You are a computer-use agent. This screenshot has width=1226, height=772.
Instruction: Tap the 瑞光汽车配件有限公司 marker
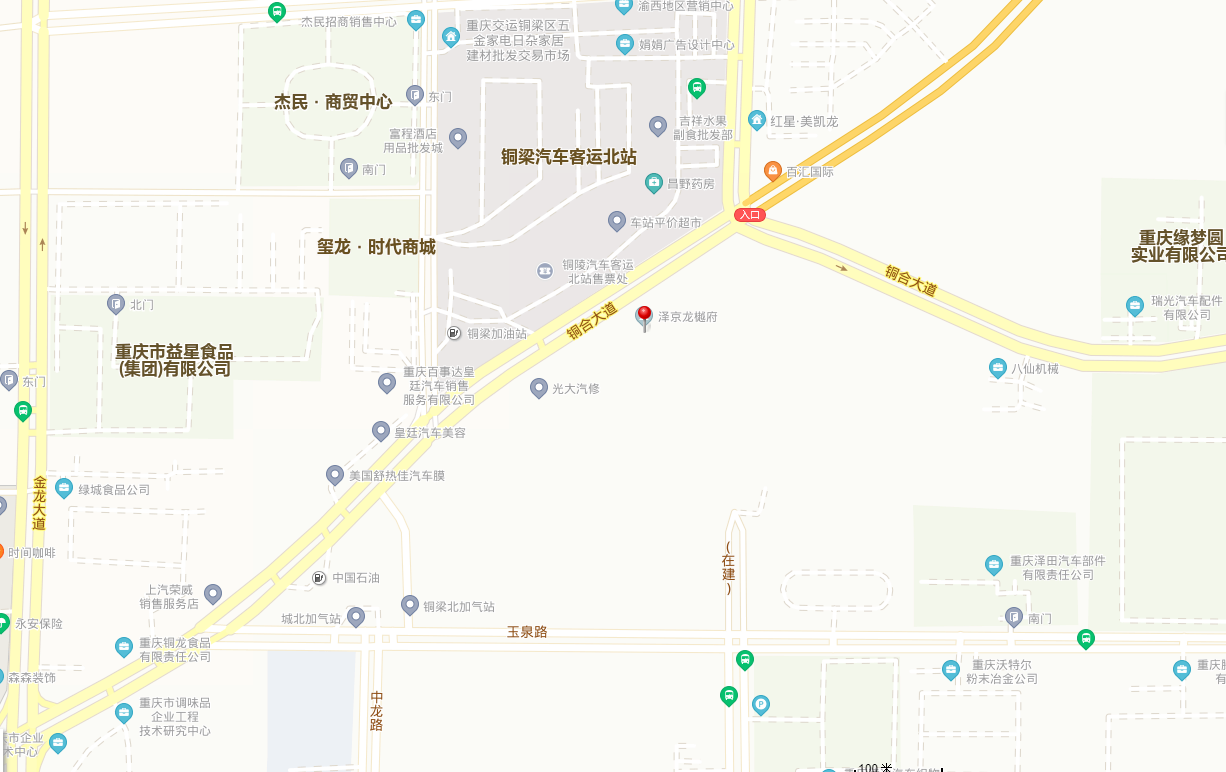tap(1134, 306)
